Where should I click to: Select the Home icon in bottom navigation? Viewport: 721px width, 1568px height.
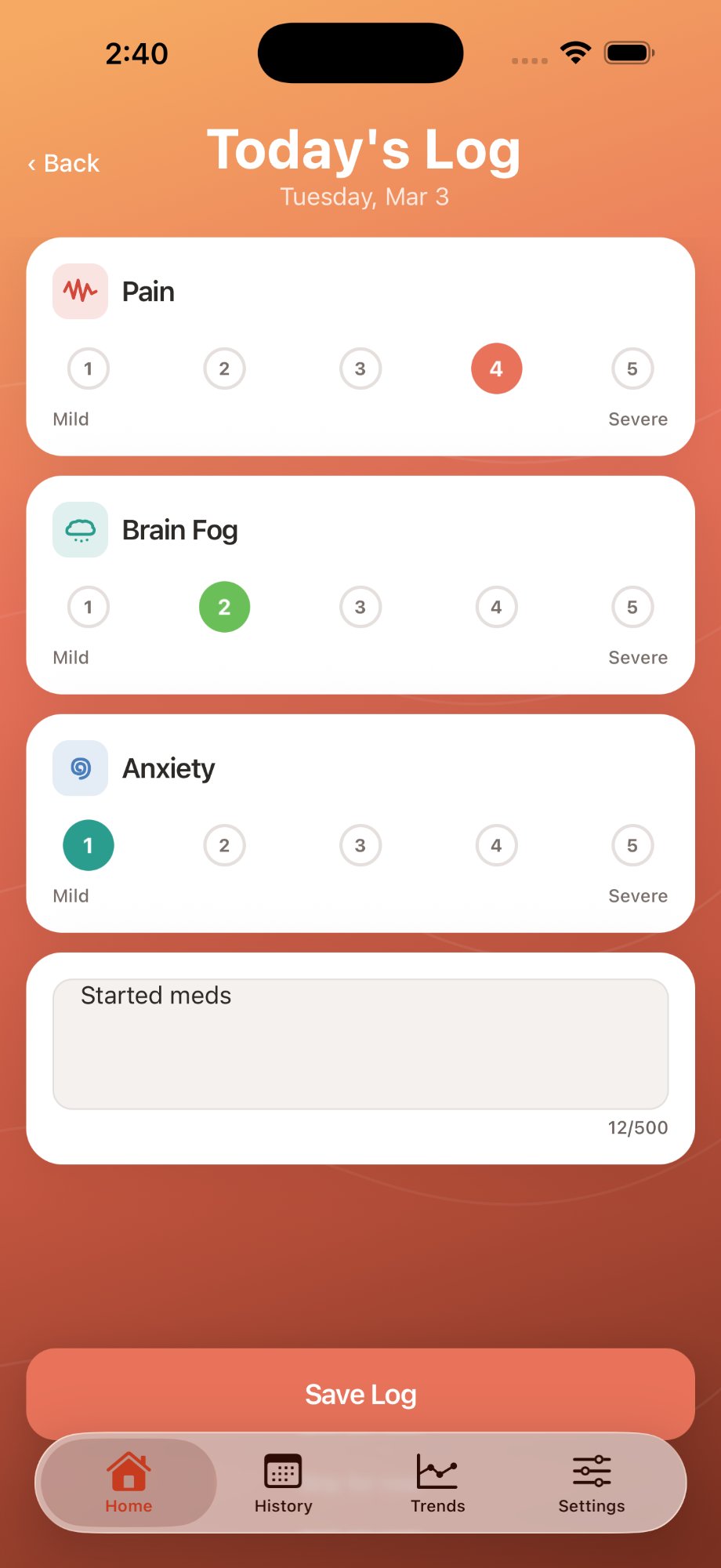(x=128, y=1472)
